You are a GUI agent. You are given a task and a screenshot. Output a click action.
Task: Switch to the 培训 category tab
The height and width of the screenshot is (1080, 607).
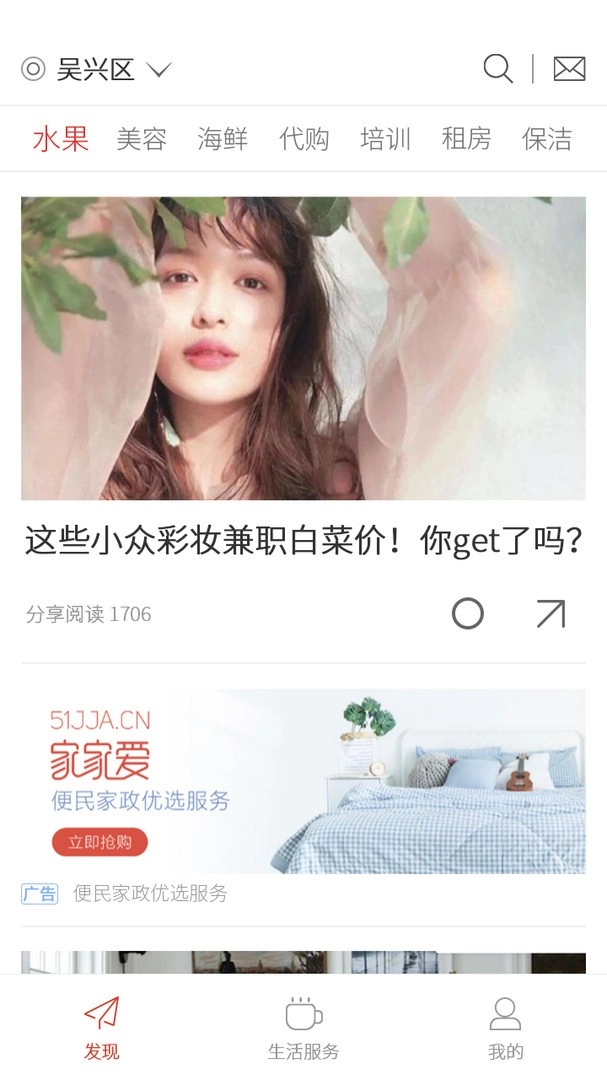[x=385, y=139]
